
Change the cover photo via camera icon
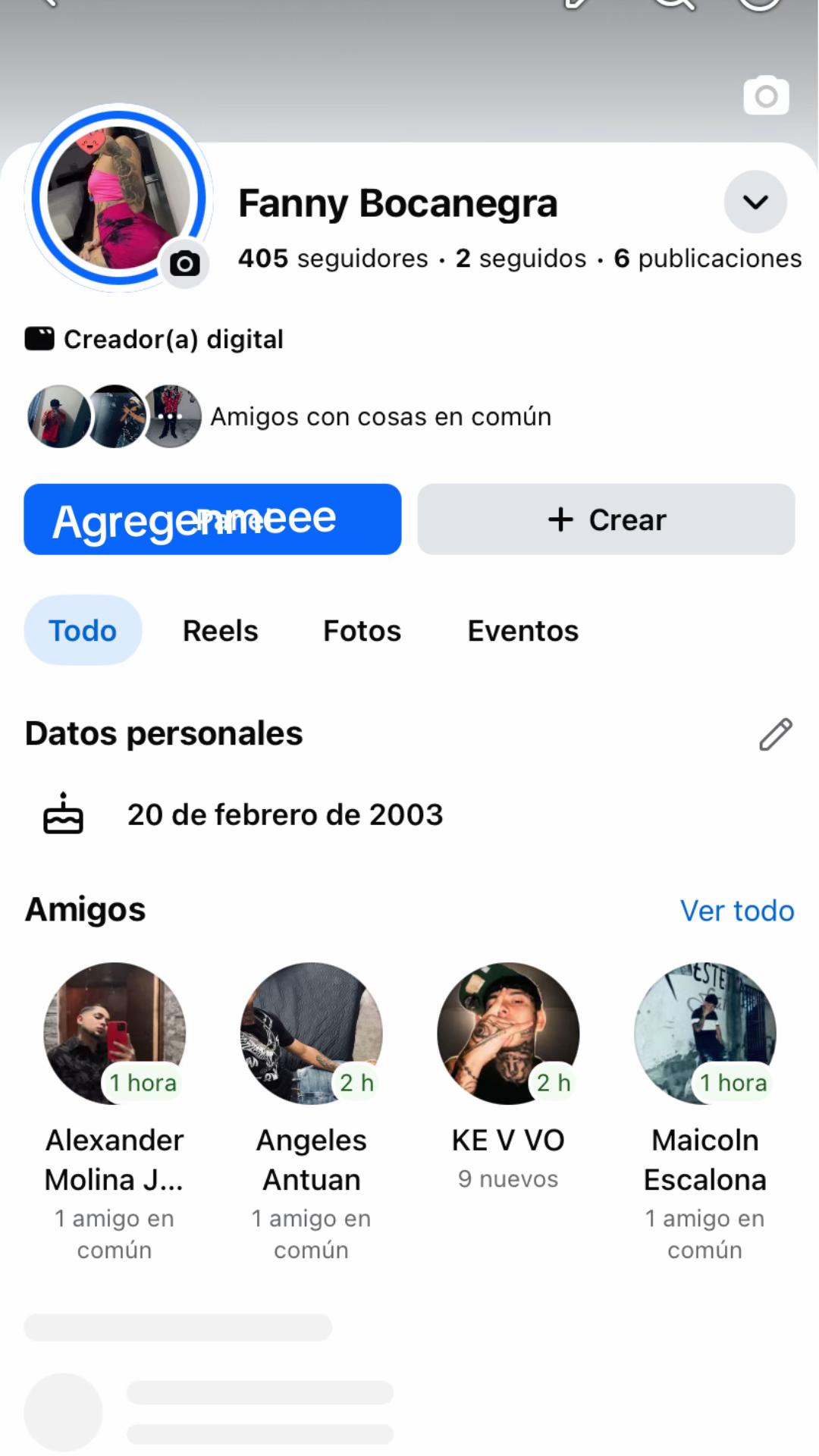coord(766,96)
